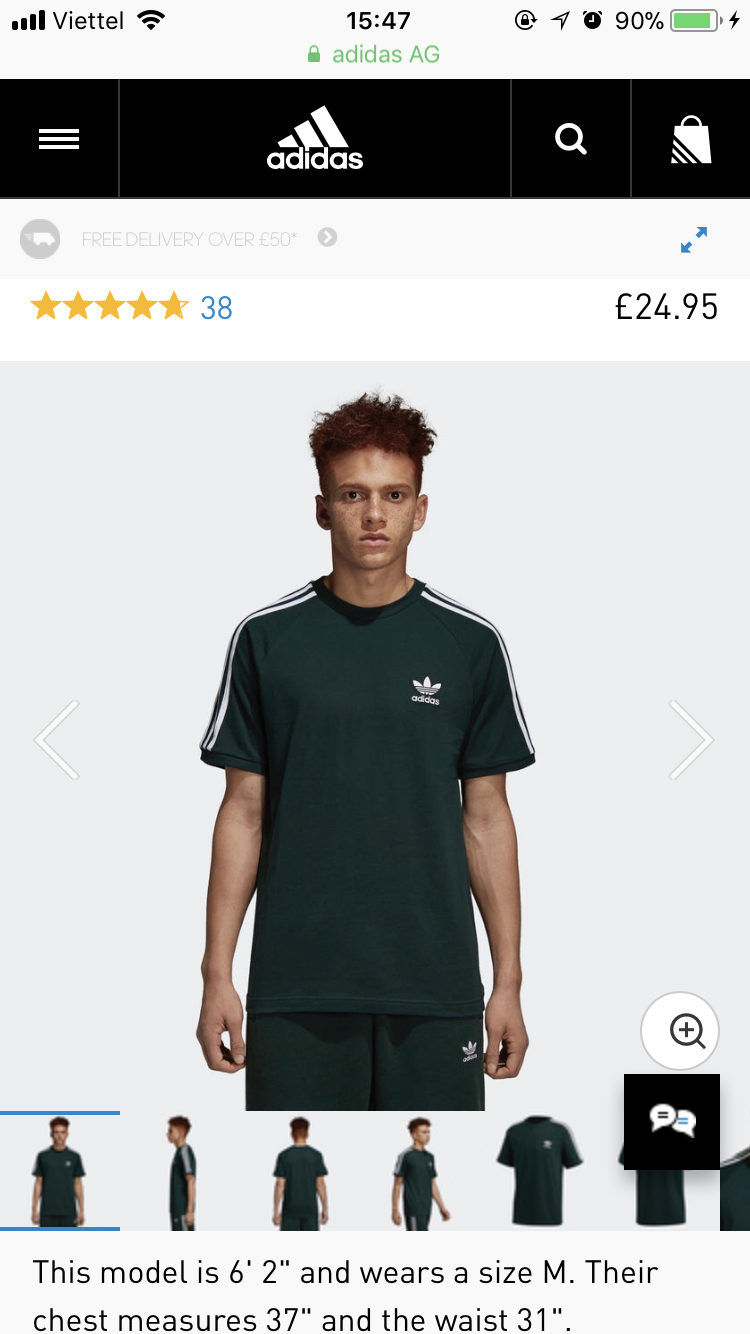This screenshot has width=750, height=1334.
Task: Select the side-view thumbnail
Action: pyautogui.click(x=181, y=1172)
